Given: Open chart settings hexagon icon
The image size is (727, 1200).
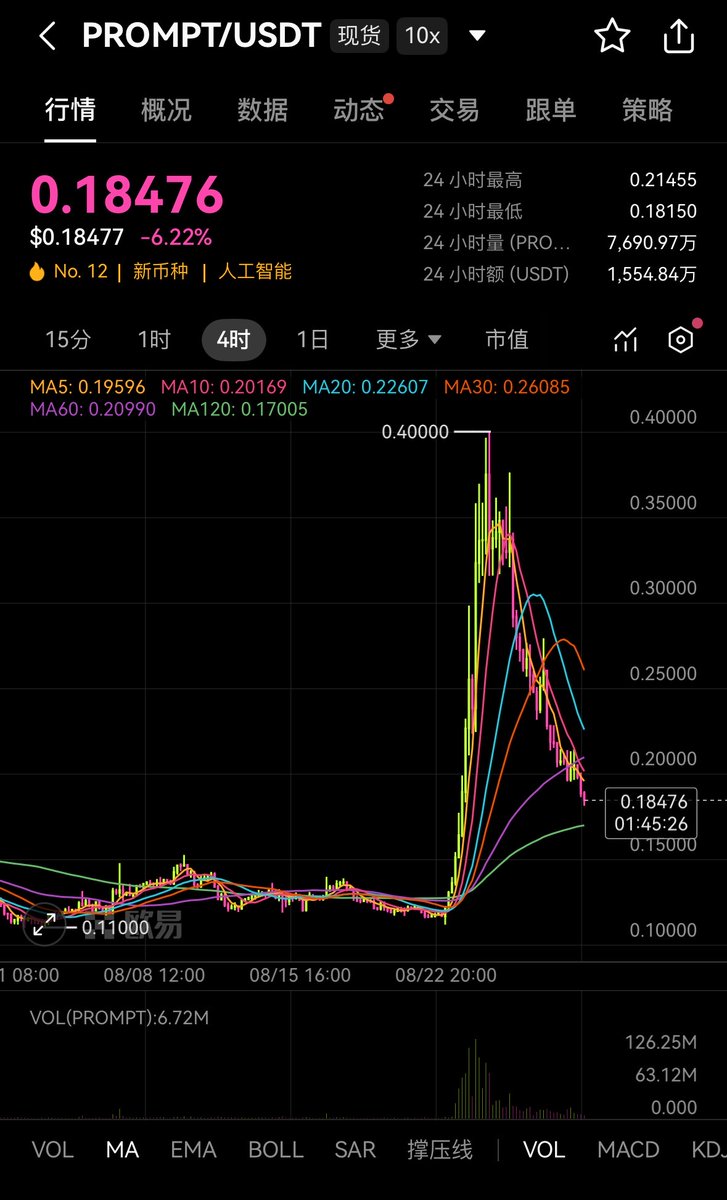Looking at the screenshot, I should pyautogui.click(x=680, y=341).
